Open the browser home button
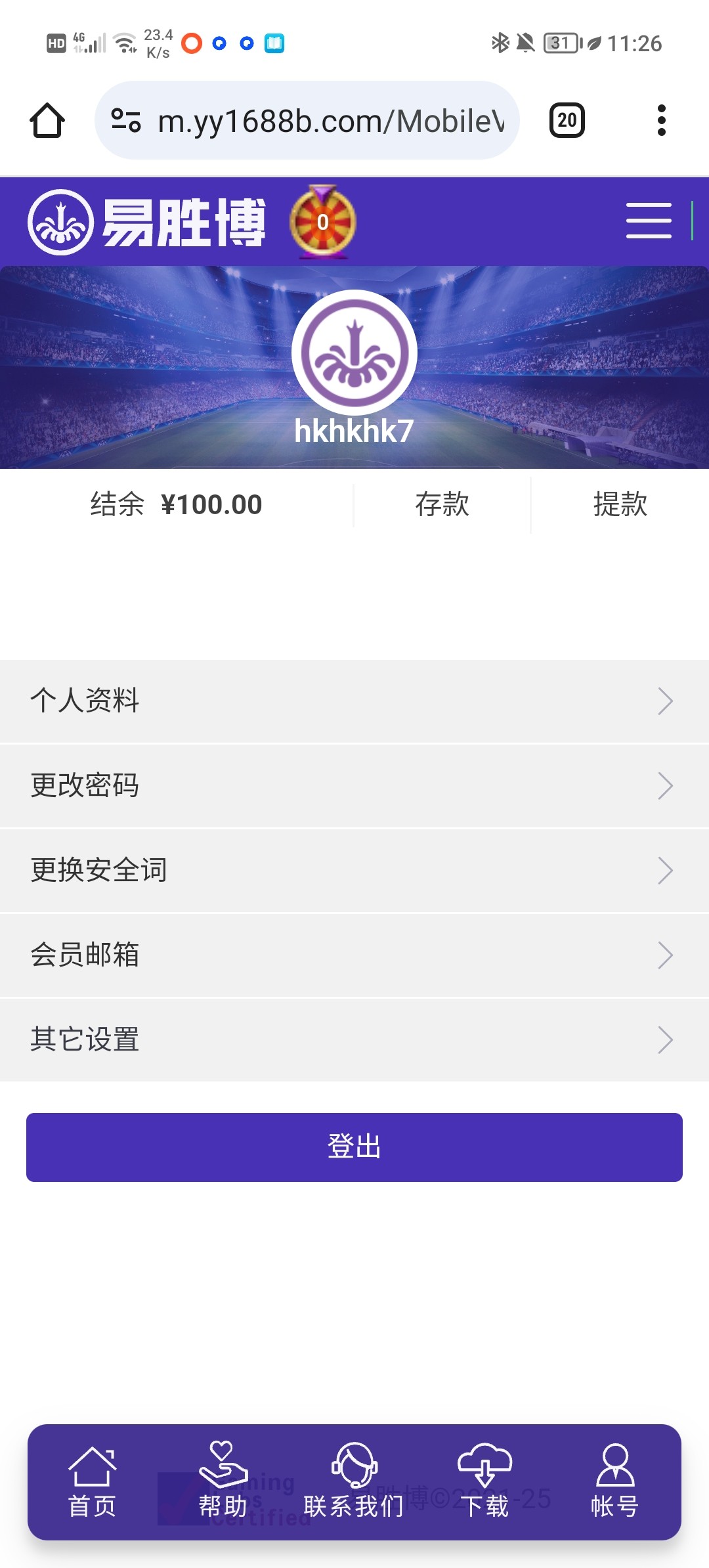Viewport: 709px width, 1568px height. pos(47,121)
